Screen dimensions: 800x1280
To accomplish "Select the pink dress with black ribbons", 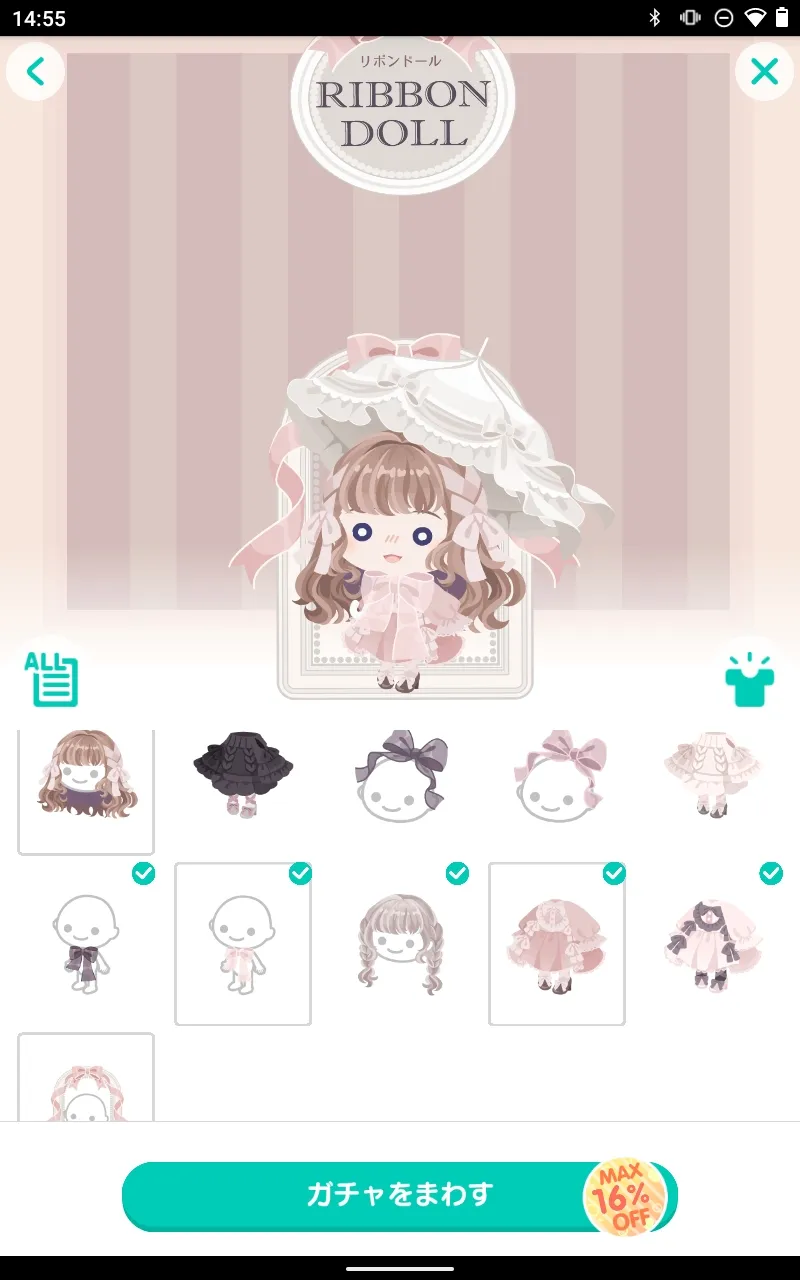I will click(x=714, y=943).
